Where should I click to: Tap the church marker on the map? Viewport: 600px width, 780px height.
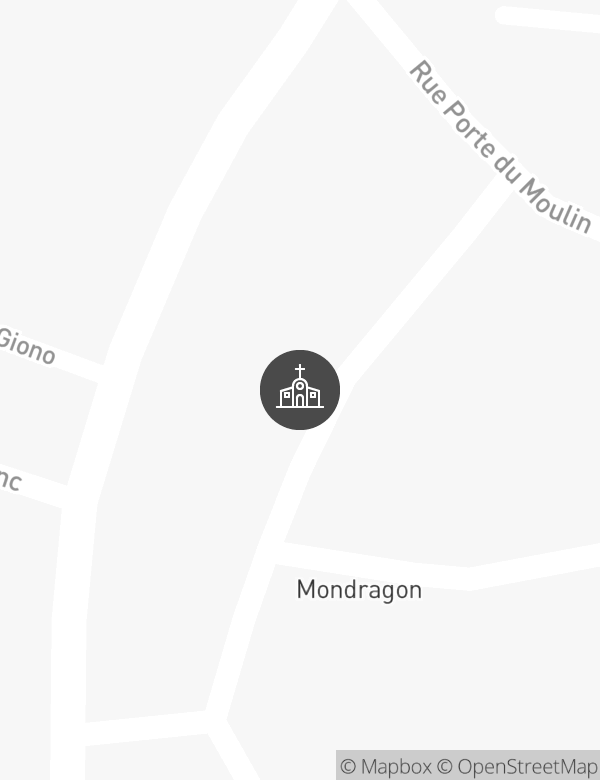(300, 390)
